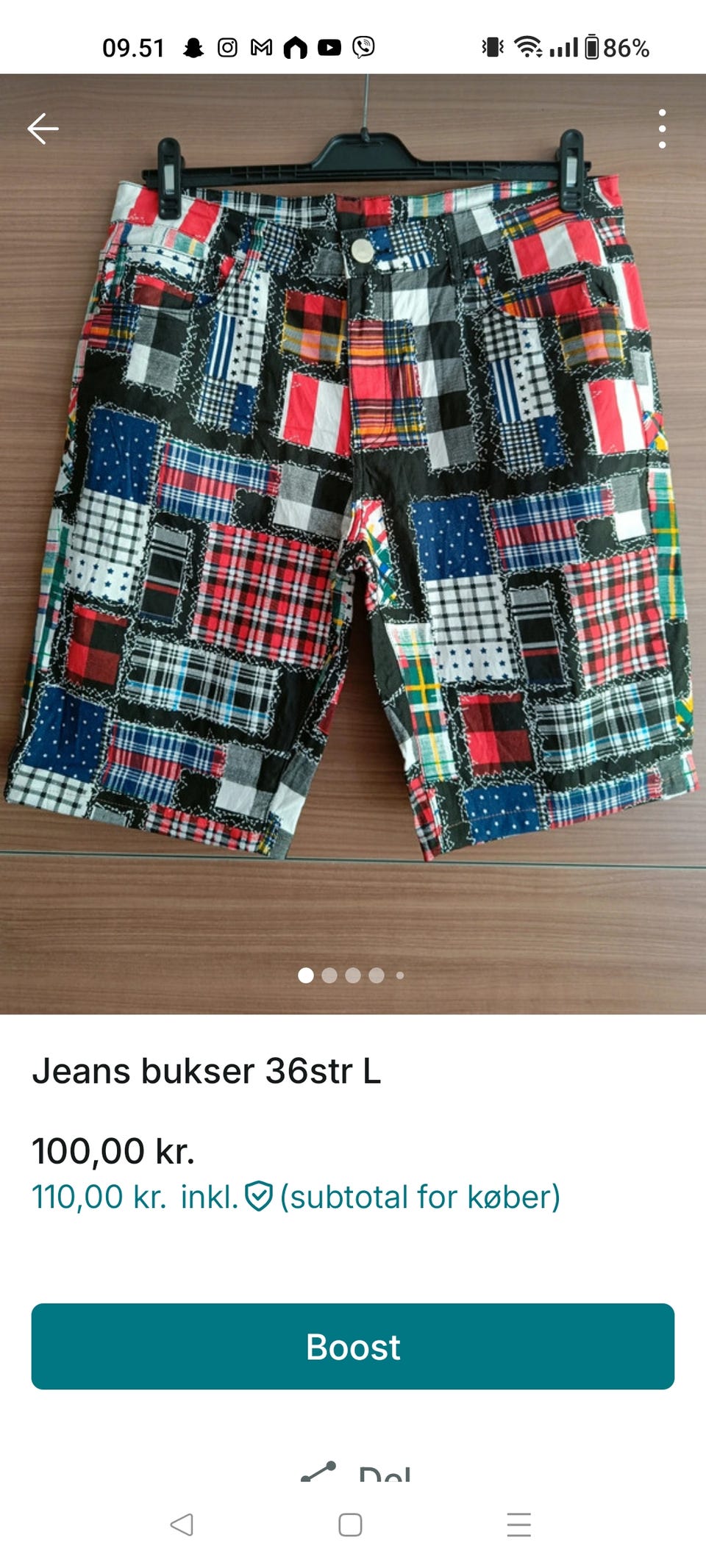The height and width of the screenshot is (1568, 706).
Task: Open the patchwork shorts photo full screen
Action: tap(353, 544)
